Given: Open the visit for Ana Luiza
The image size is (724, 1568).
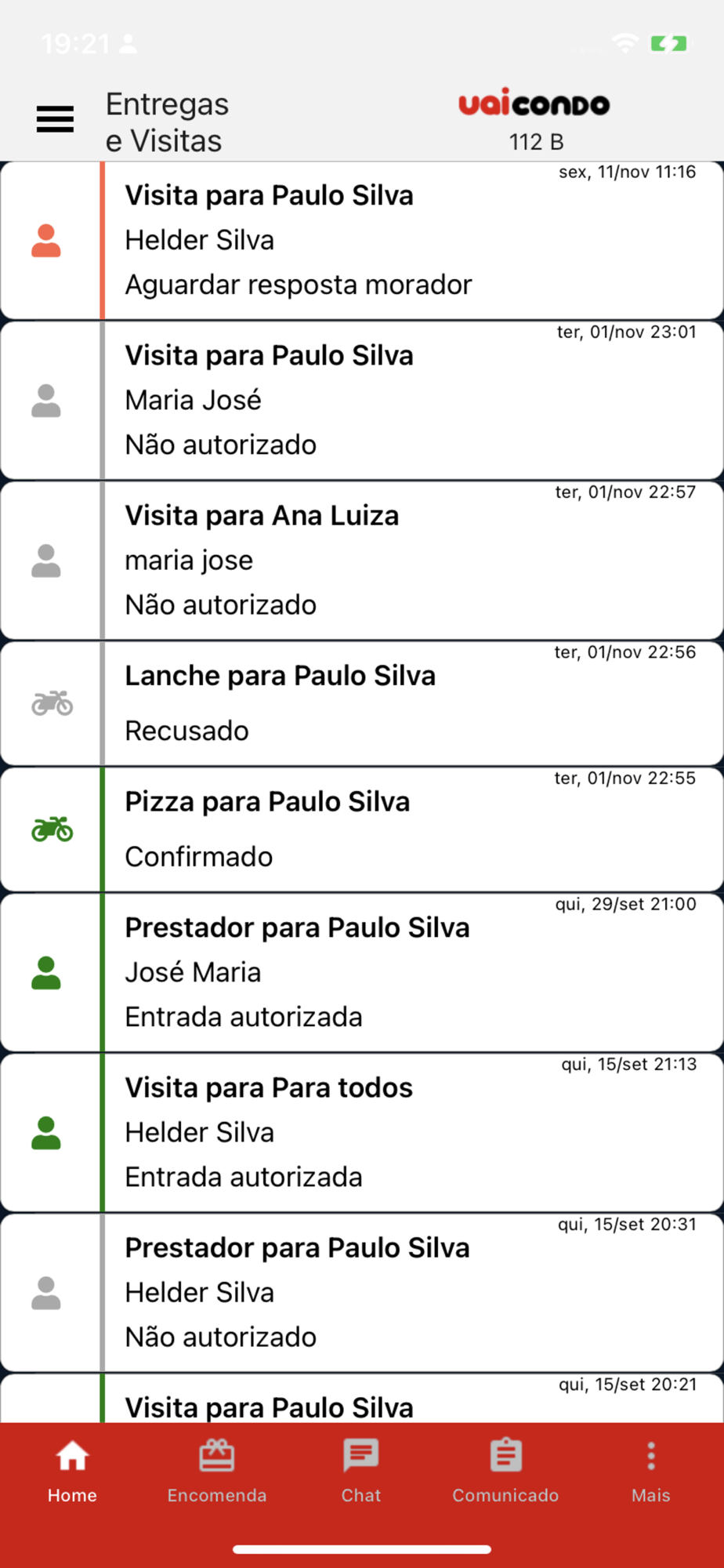Looking at the screenshot, I should pyautogui.click(x=360, y=561).
